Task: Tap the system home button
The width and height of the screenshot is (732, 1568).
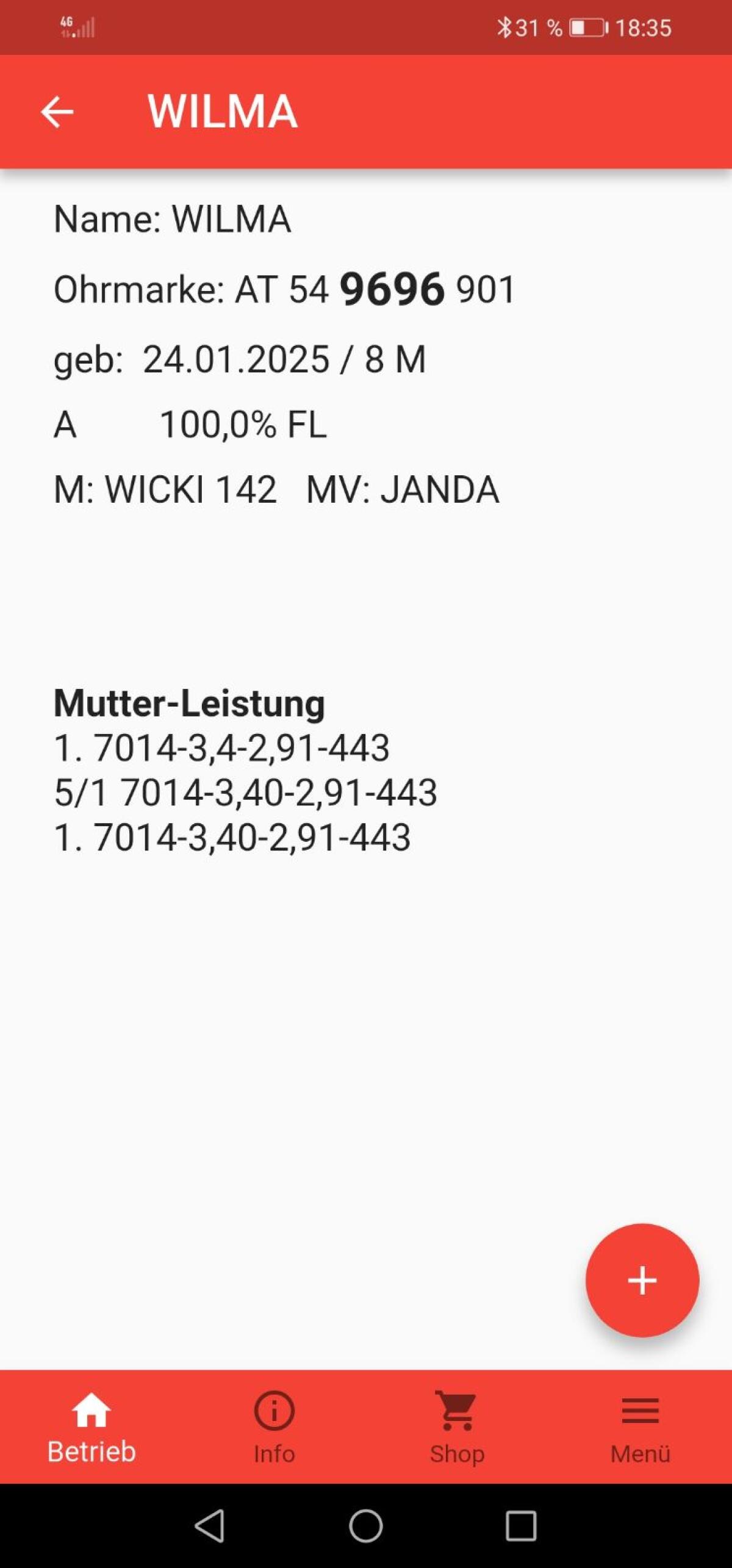Action: tap(365, 1526)
